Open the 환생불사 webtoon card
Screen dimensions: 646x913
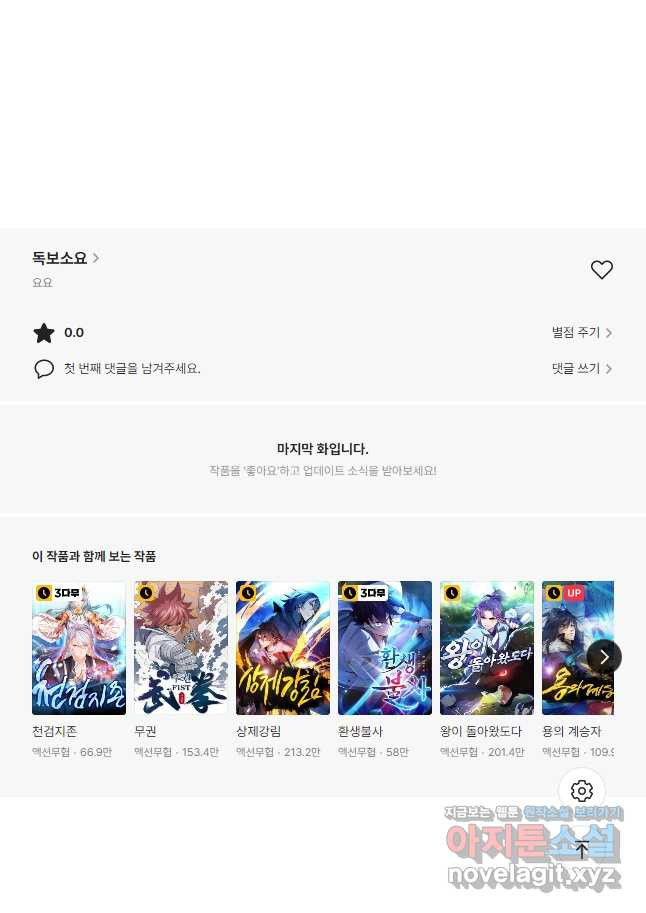click(385, 648)
